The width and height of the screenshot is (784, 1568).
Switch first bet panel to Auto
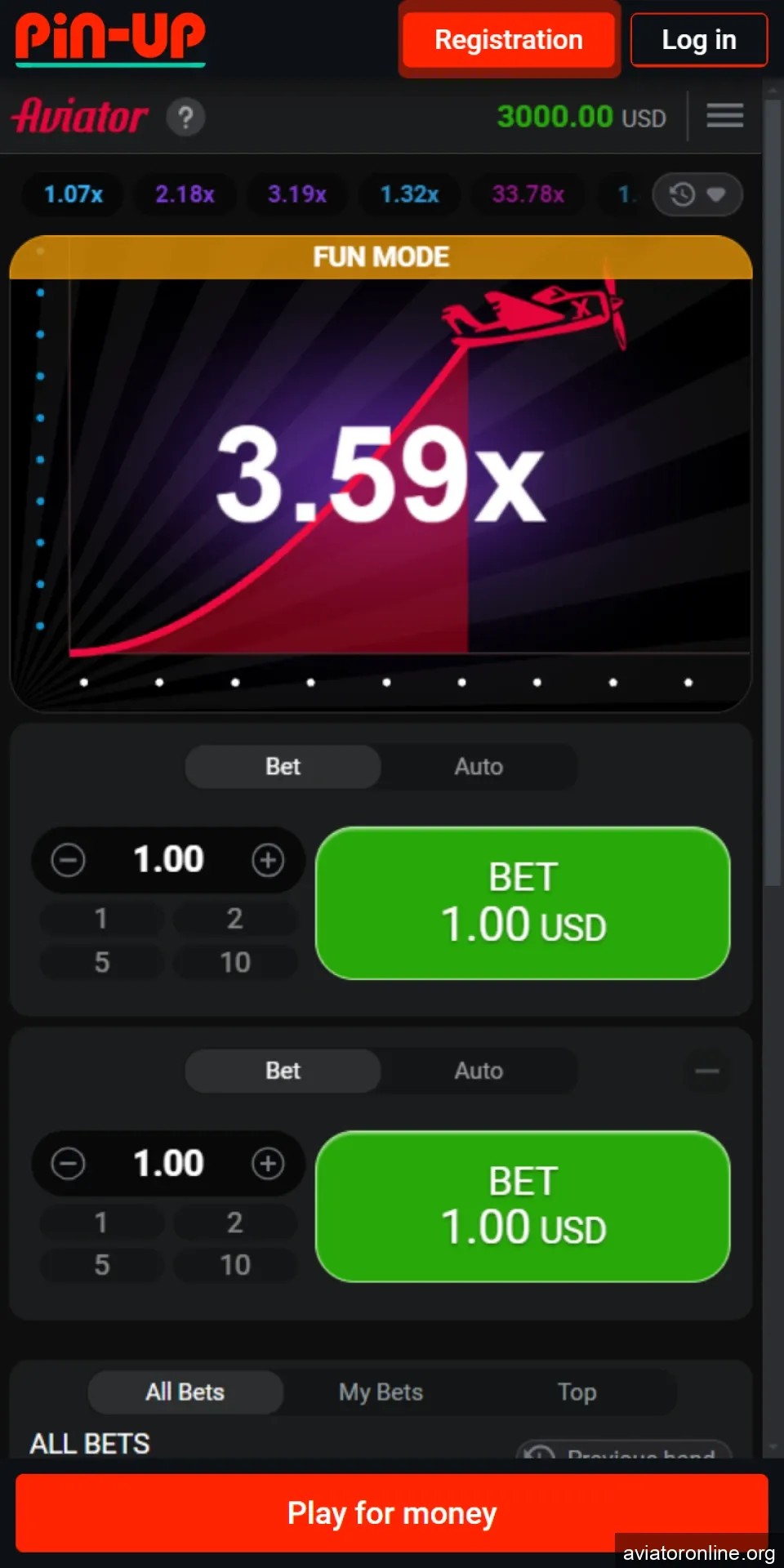pos(479,767)
